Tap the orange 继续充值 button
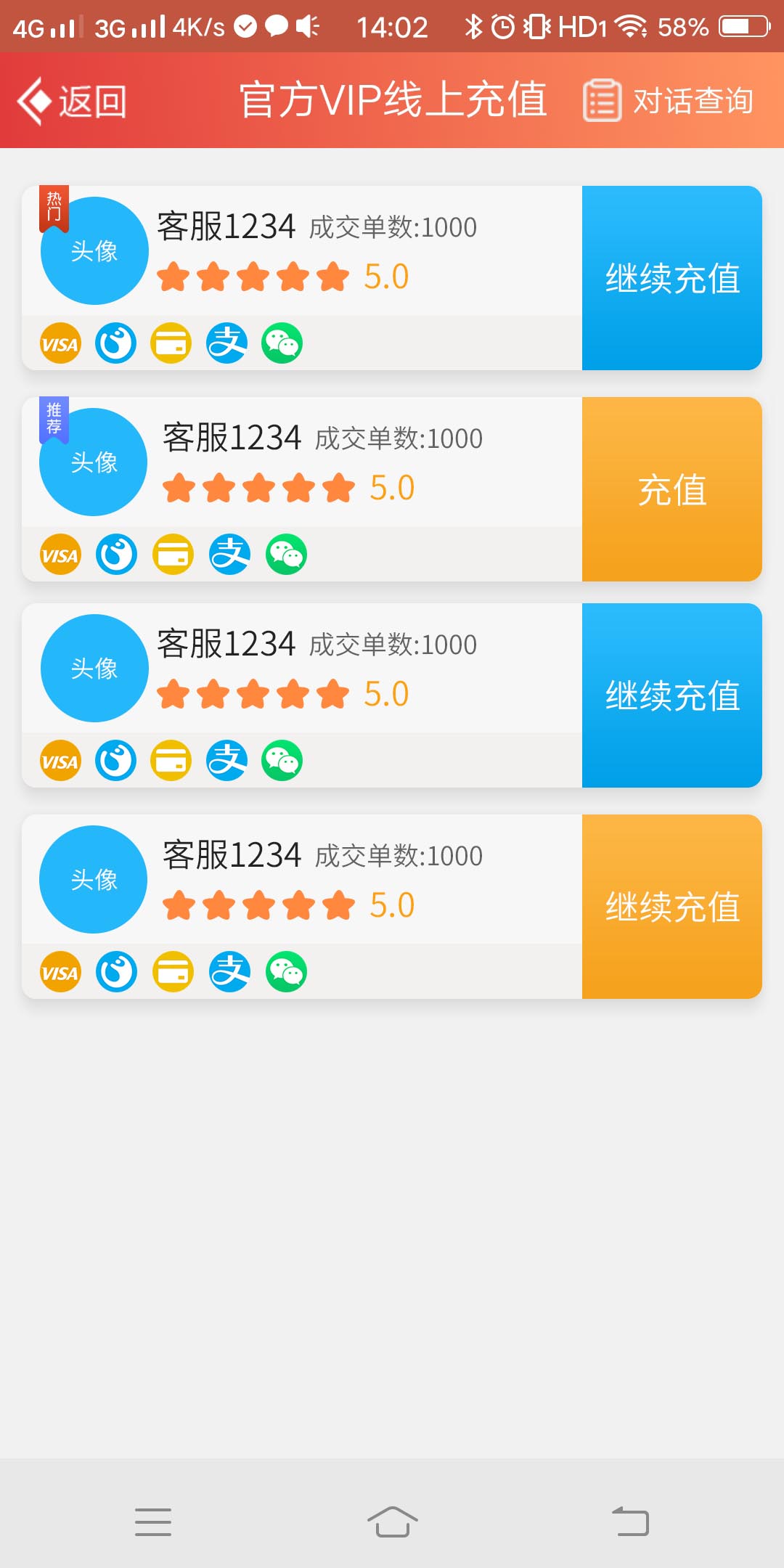The image size is (784, 1568). 672,907
